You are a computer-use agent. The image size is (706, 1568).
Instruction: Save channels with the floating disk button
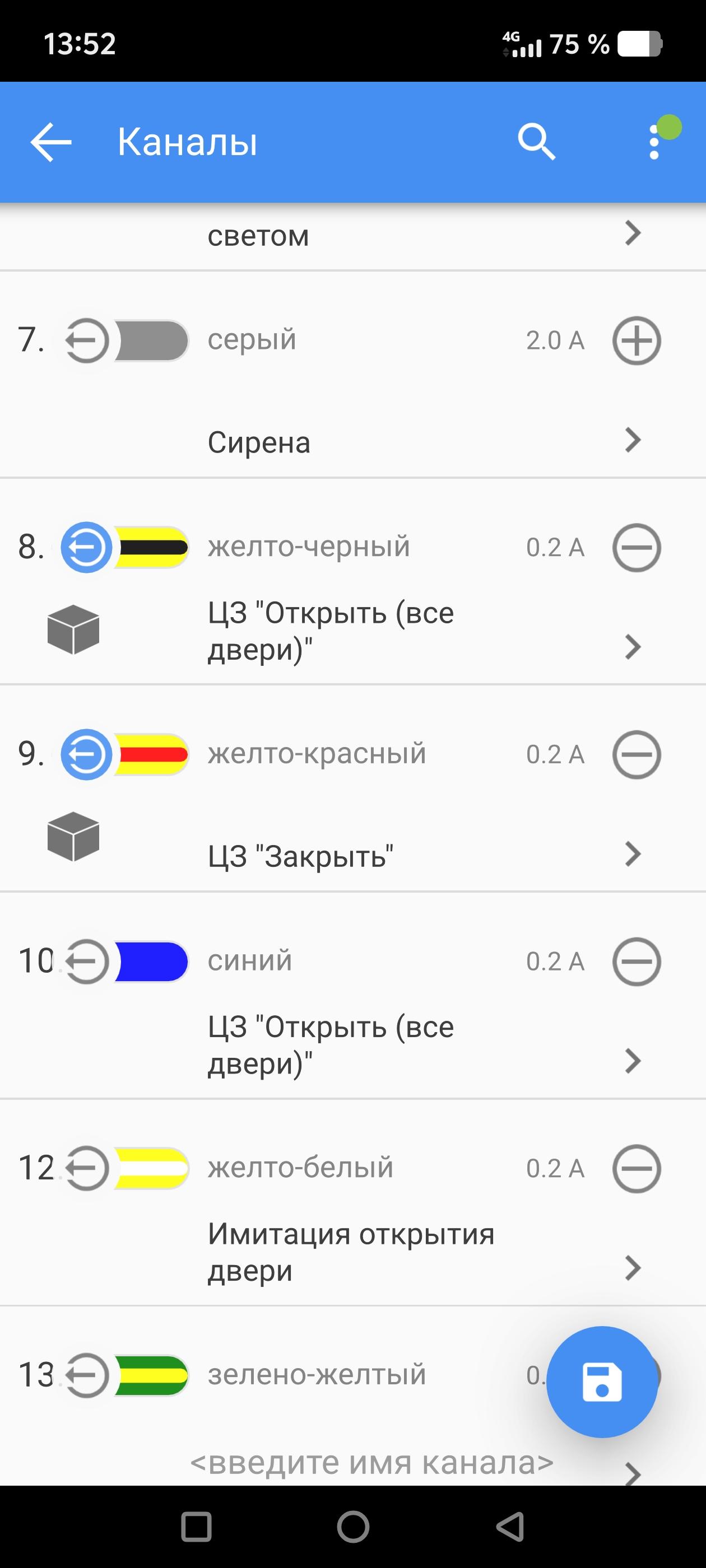click(602, 1381)
